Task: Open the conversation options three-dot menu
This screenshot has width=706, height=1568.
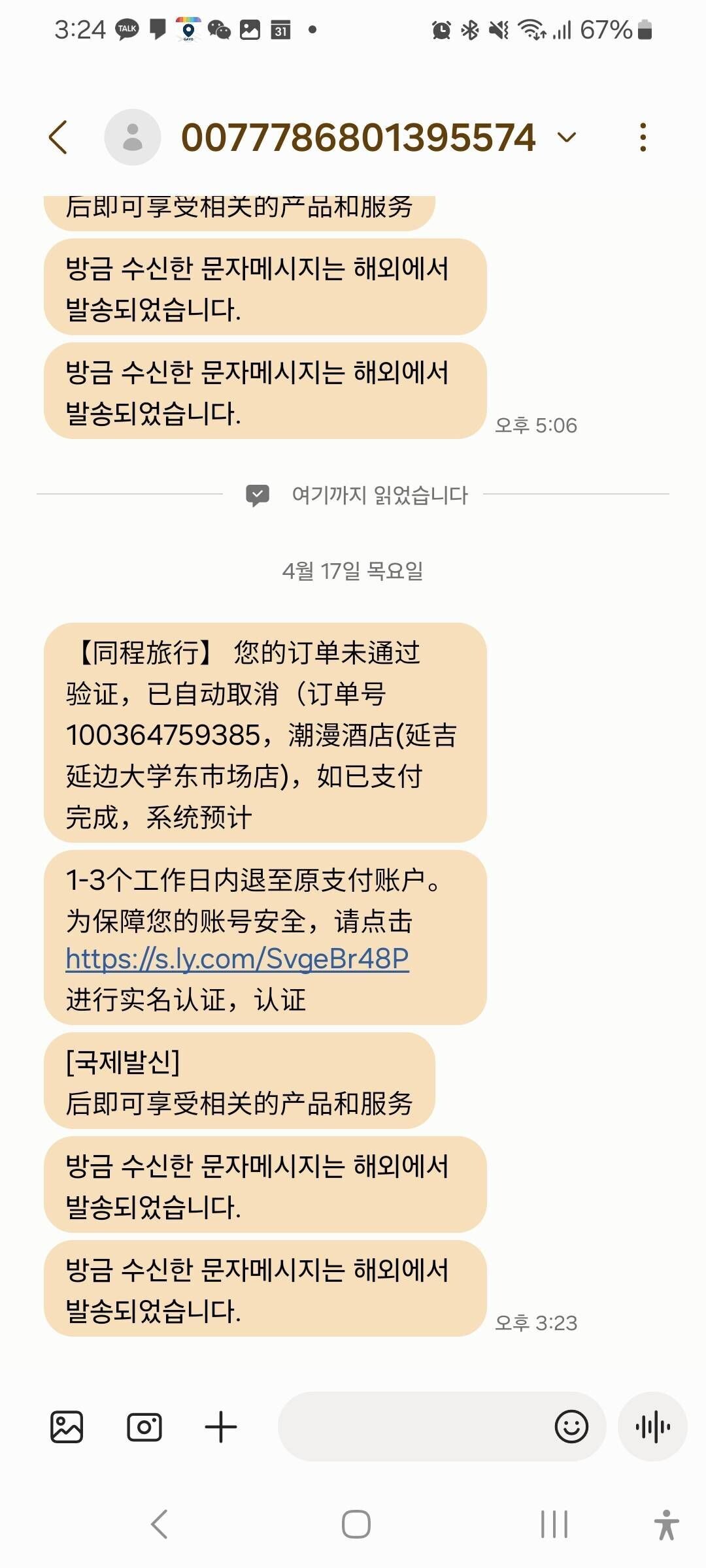Action: click(644, 137)
